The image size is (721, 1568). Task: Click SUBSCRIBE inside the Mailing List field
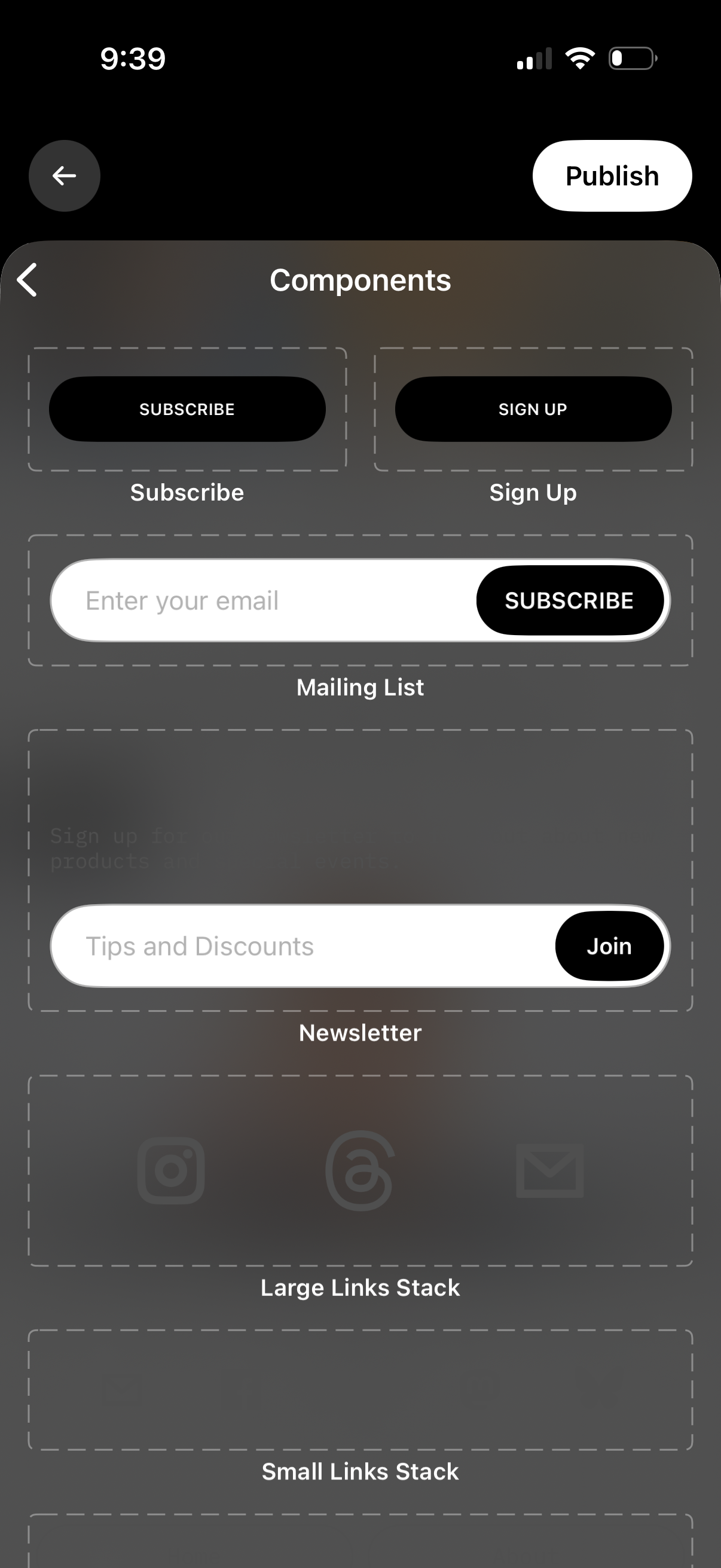pos(571,600)
